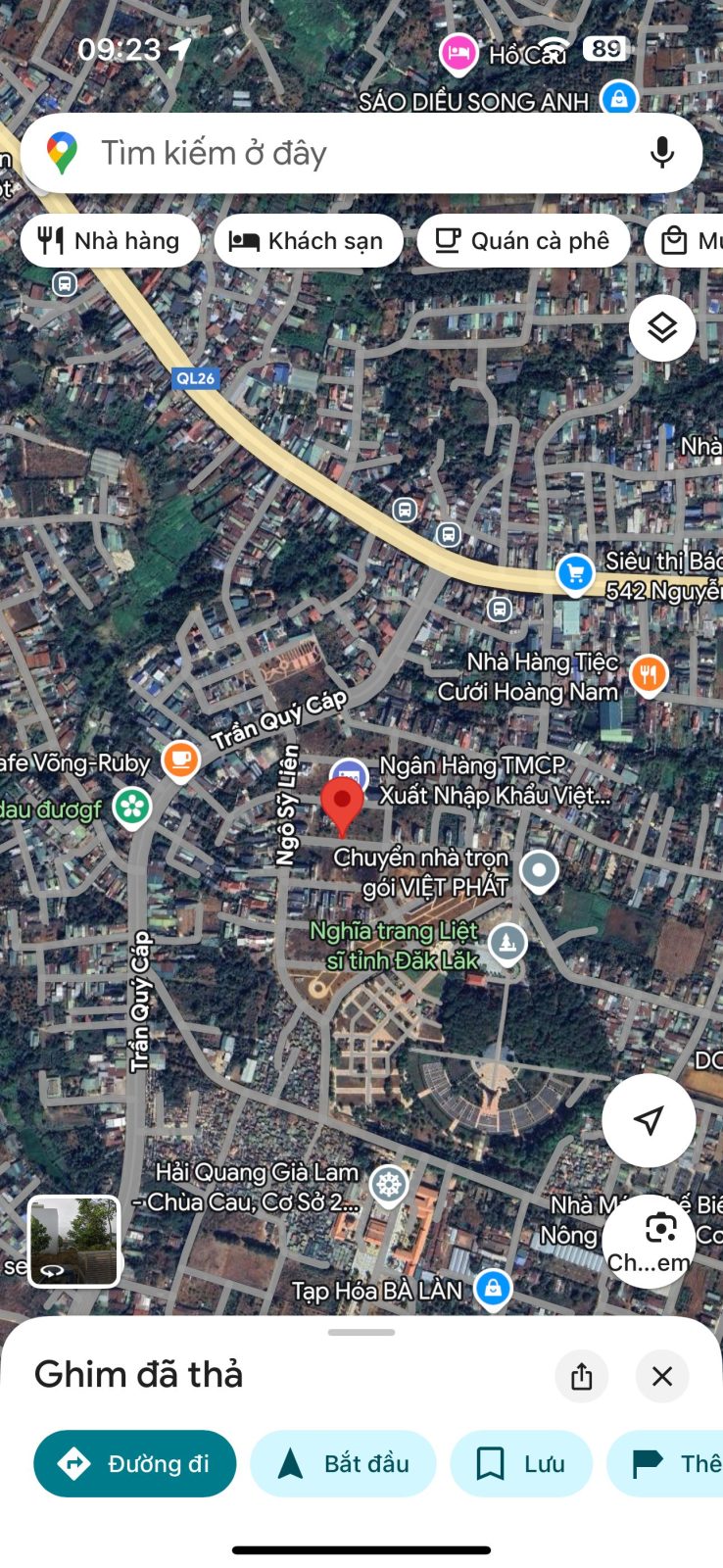
Task: Start voice search with the microphone
Action: 662,153
